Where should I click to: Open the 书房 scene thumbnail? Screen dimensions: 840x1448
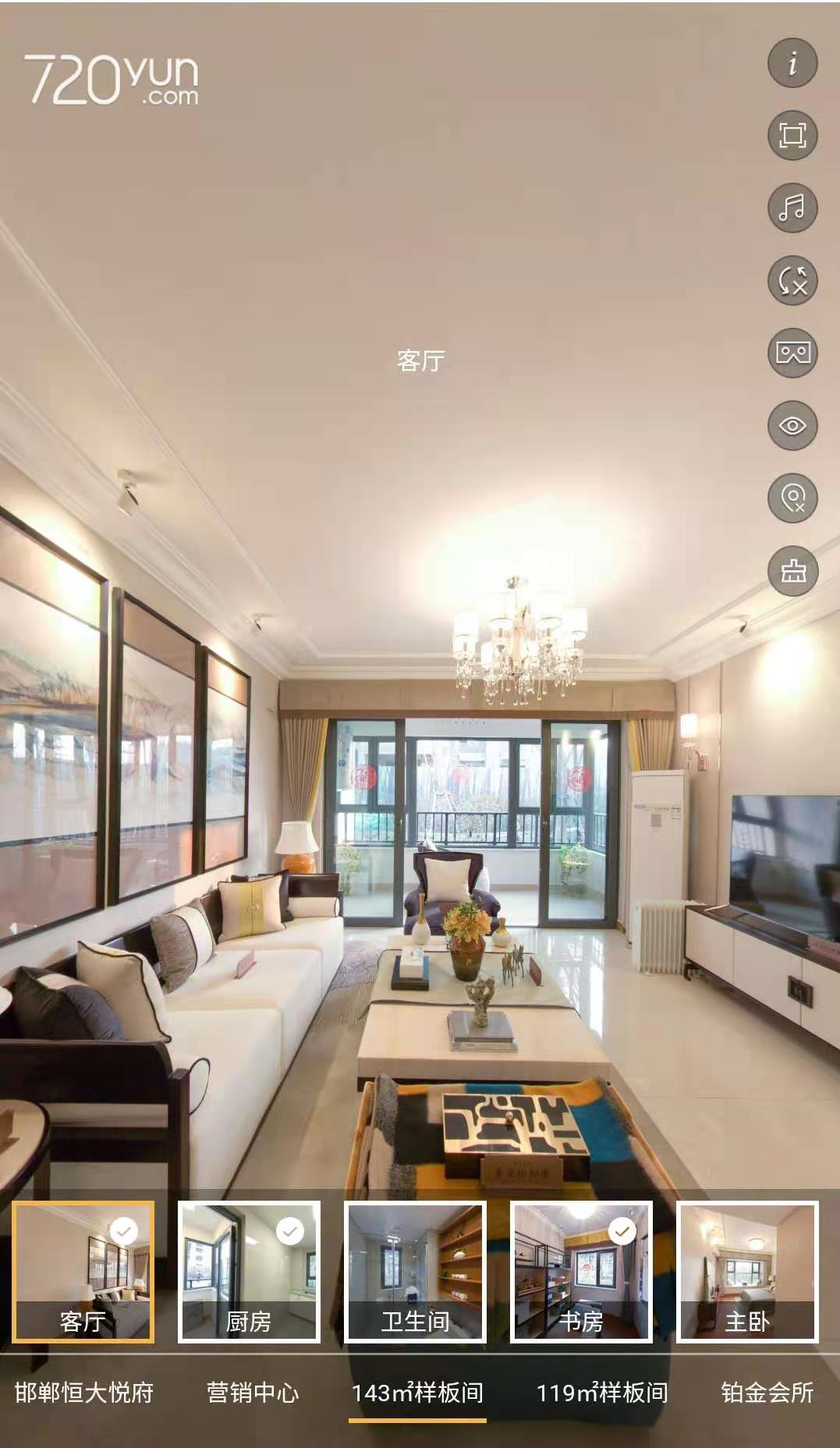point(581,1272)
